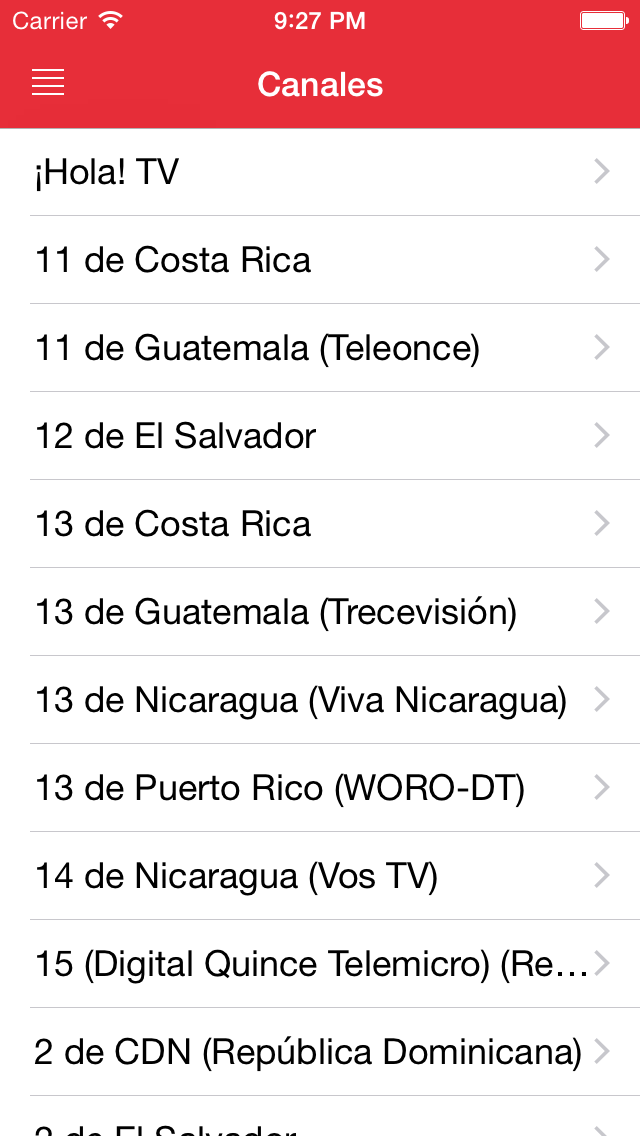Open 13 de Costa Rica channel
Image resolution: width=640 pixels, height=1136 pixels.
320,524
